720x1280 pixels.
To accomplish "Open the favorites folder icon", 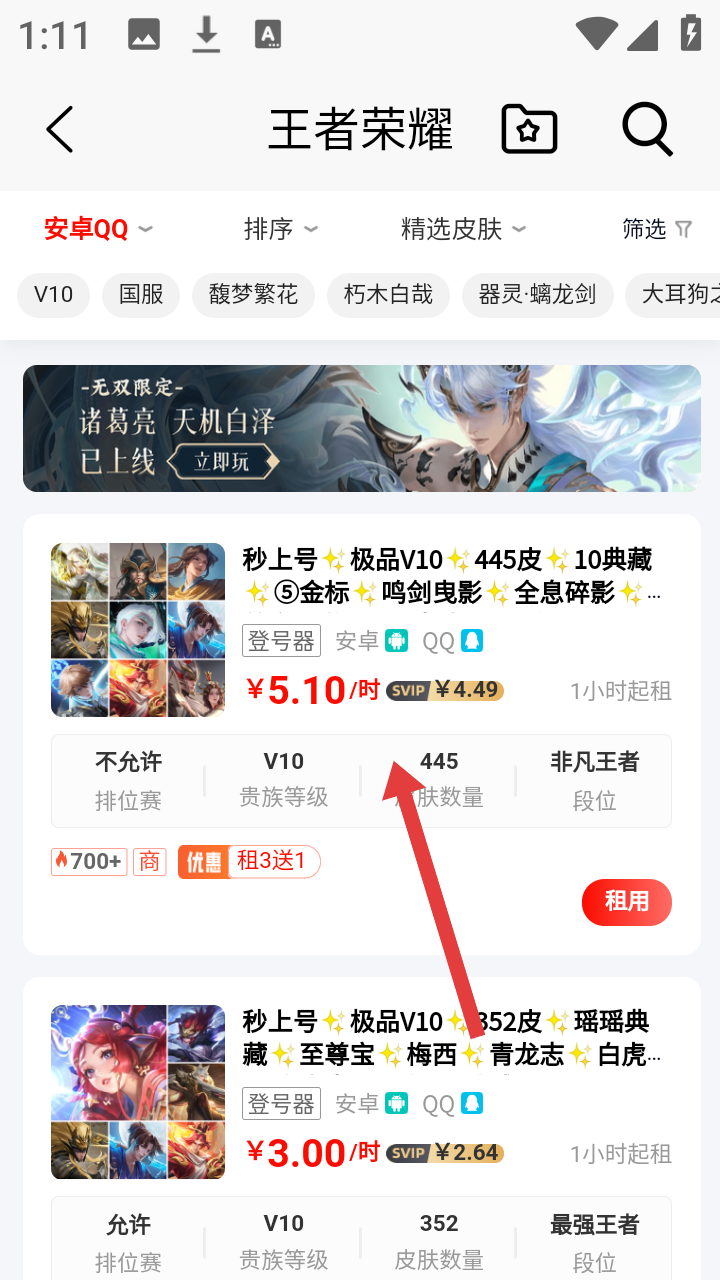I will 529,129.
